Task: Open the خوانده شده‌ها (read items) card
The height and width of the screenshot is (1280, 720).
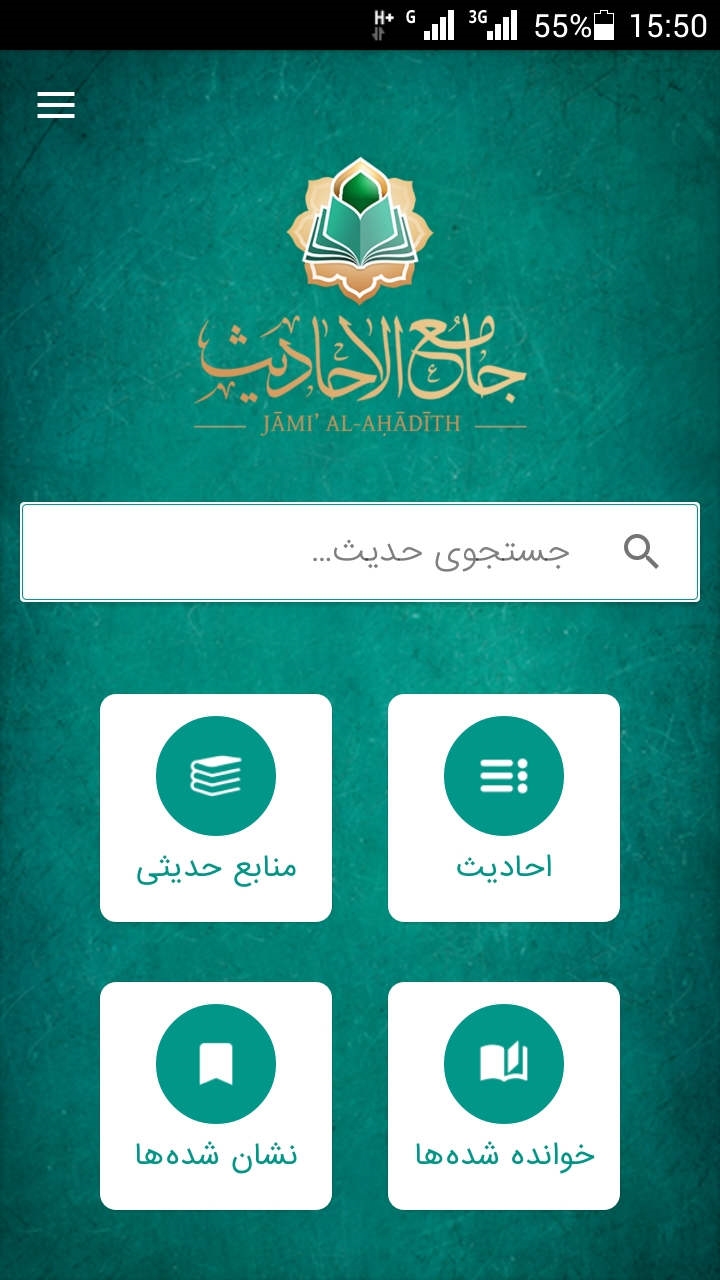Action: pyautogui.click(x=504, y=1095)
